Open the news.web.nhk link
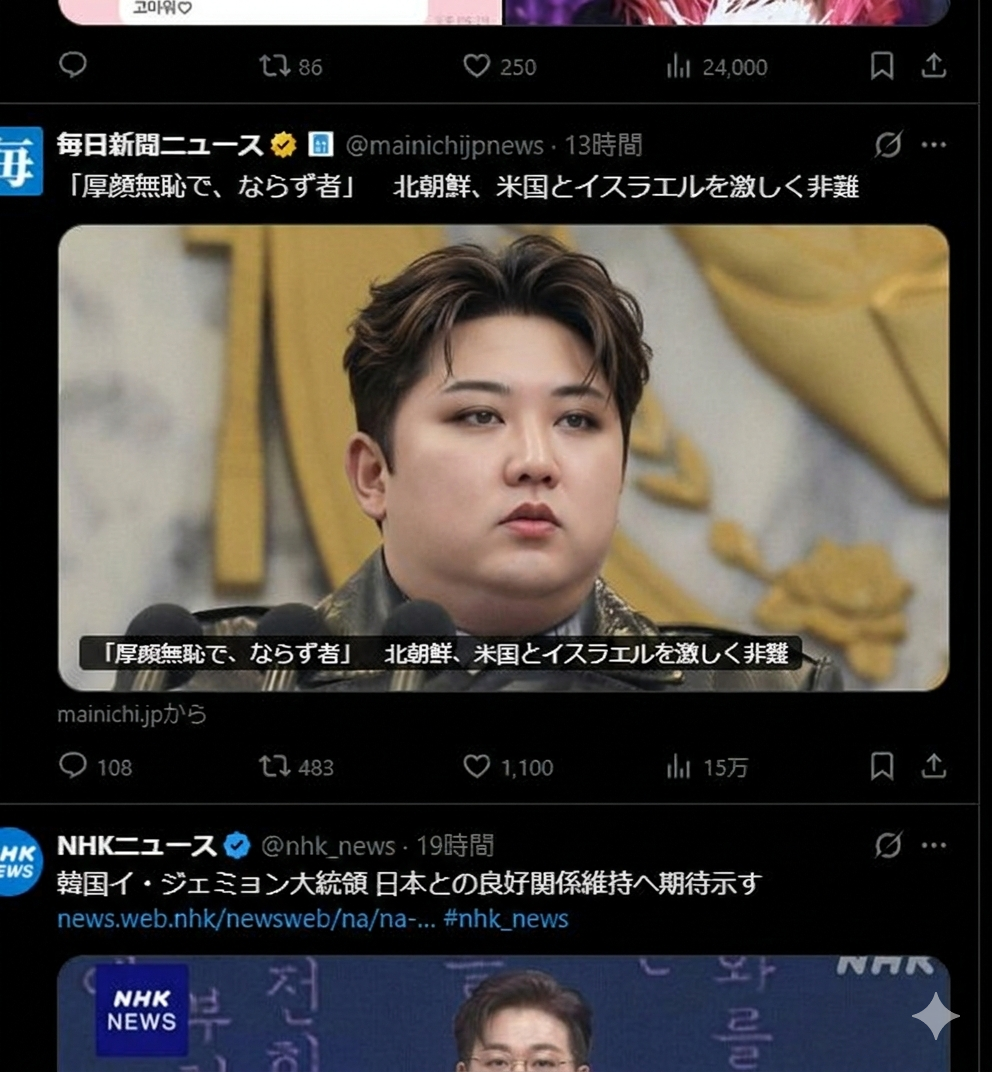 click(x=245, y=919)
